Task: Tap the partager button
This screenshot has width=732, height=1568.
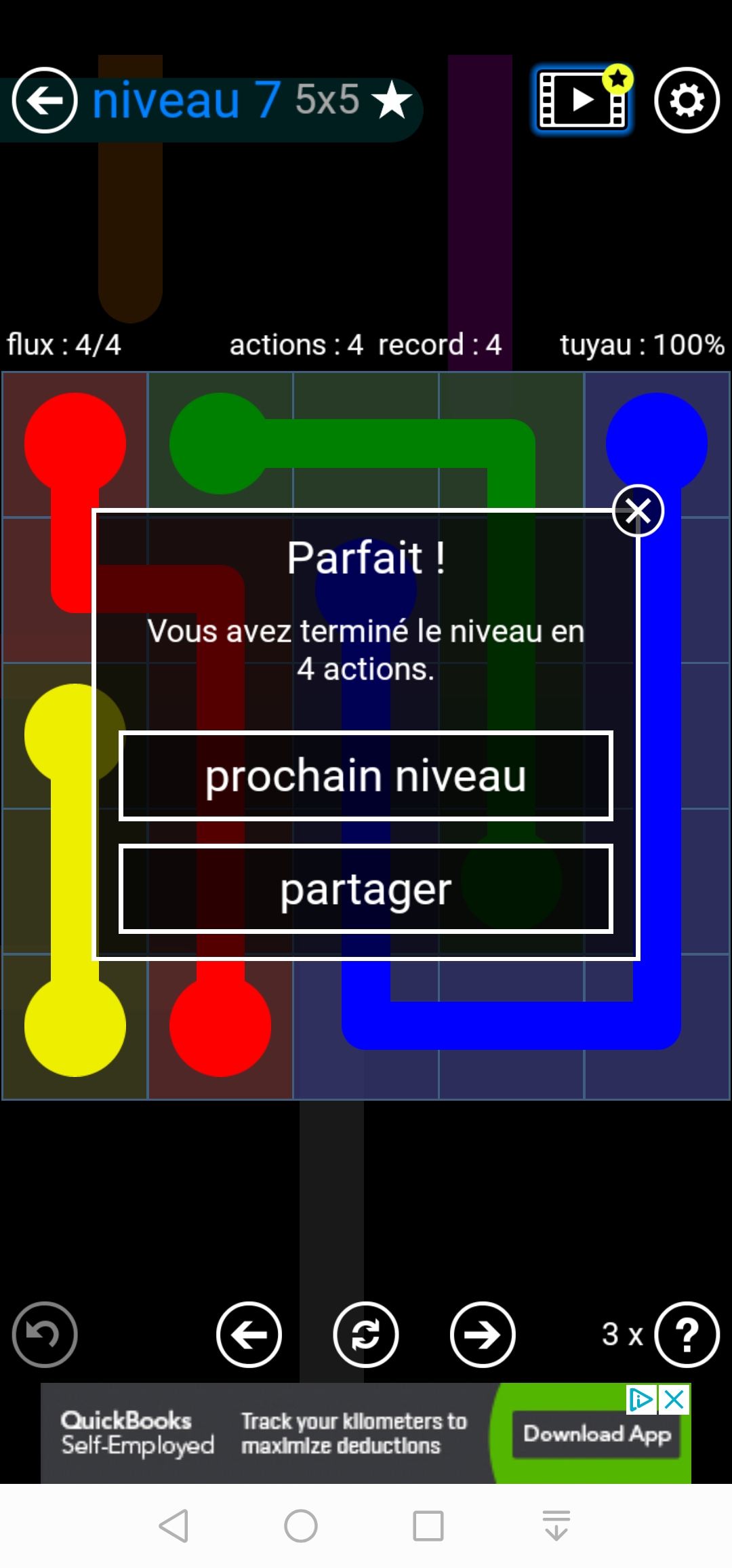Action: 366,888
